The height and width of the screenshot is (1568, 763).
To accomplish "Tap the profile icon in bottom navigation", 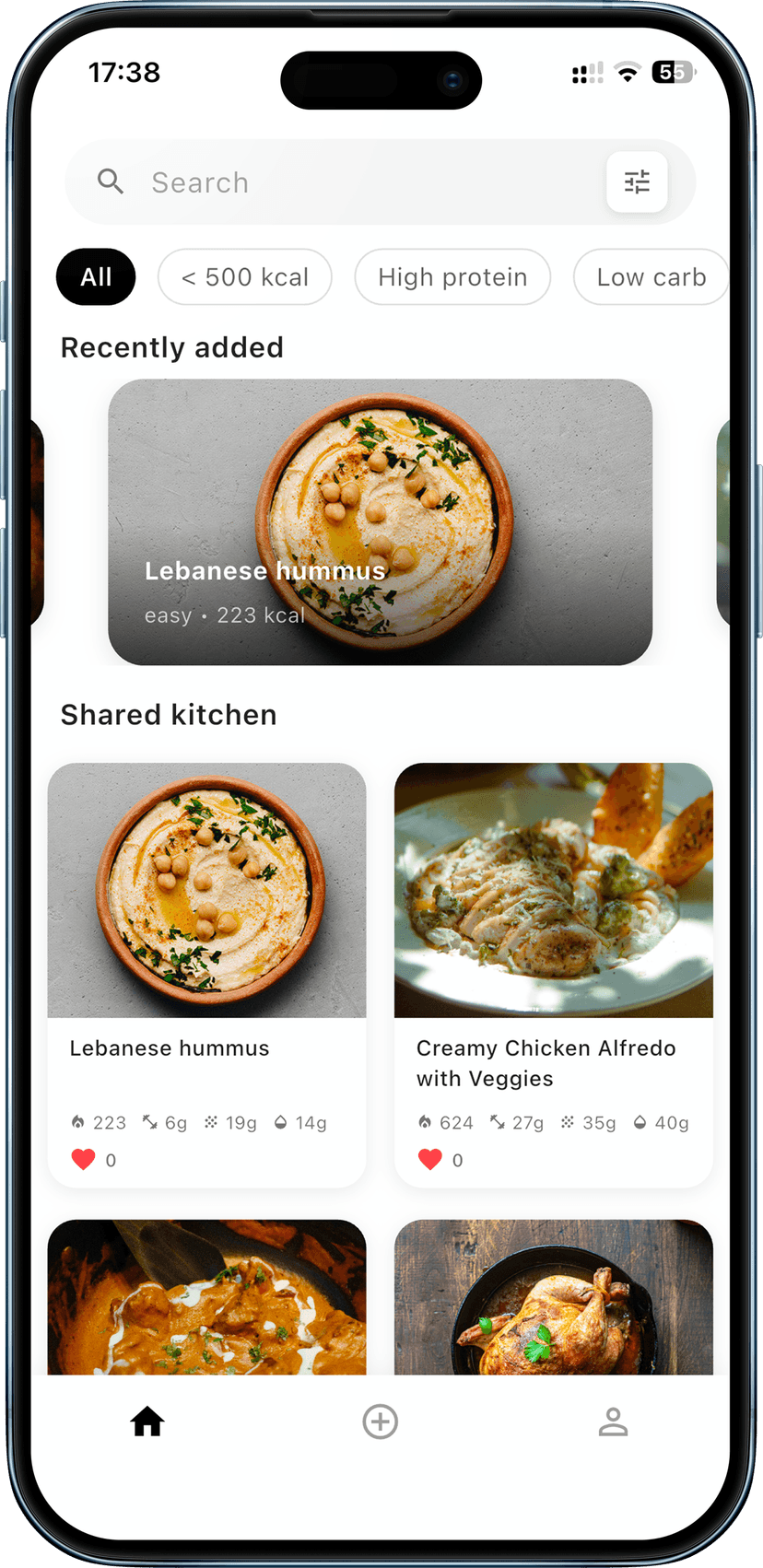I will point(613,1422).
